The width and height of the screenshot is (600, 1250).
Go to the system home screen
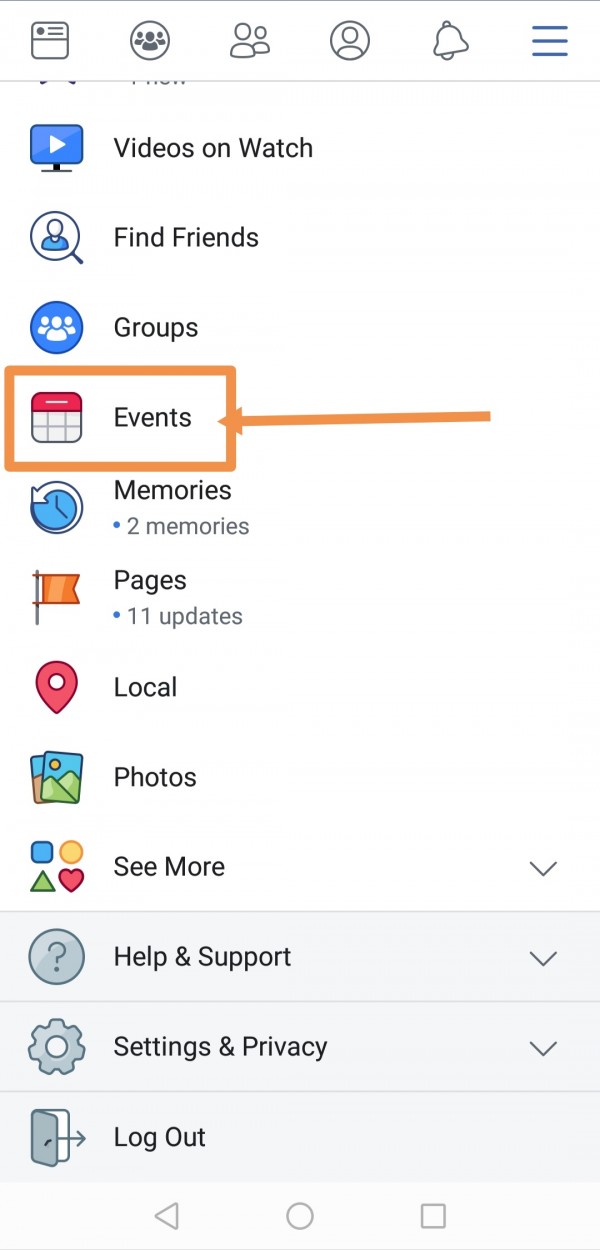click(300, 1215)
